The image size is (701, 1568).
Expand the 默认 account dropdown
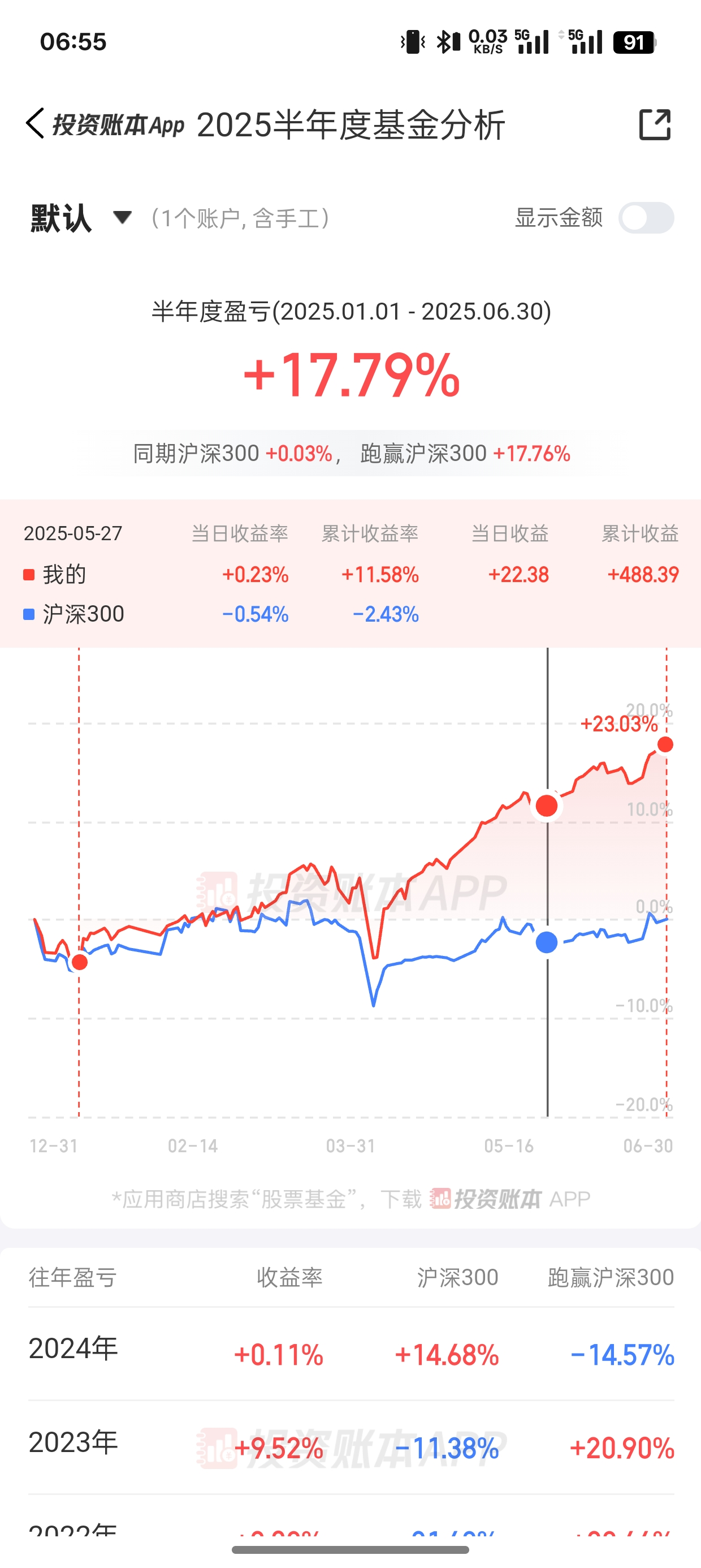point(122,217)
